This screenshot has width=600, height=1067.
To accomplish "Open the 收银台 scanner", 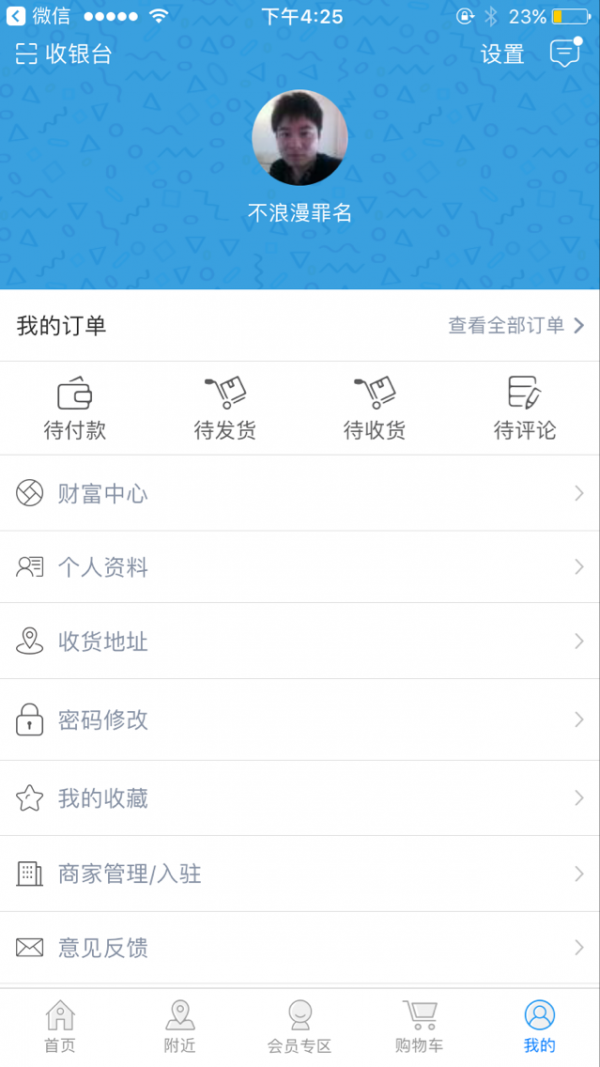I will tap(63, 54).
